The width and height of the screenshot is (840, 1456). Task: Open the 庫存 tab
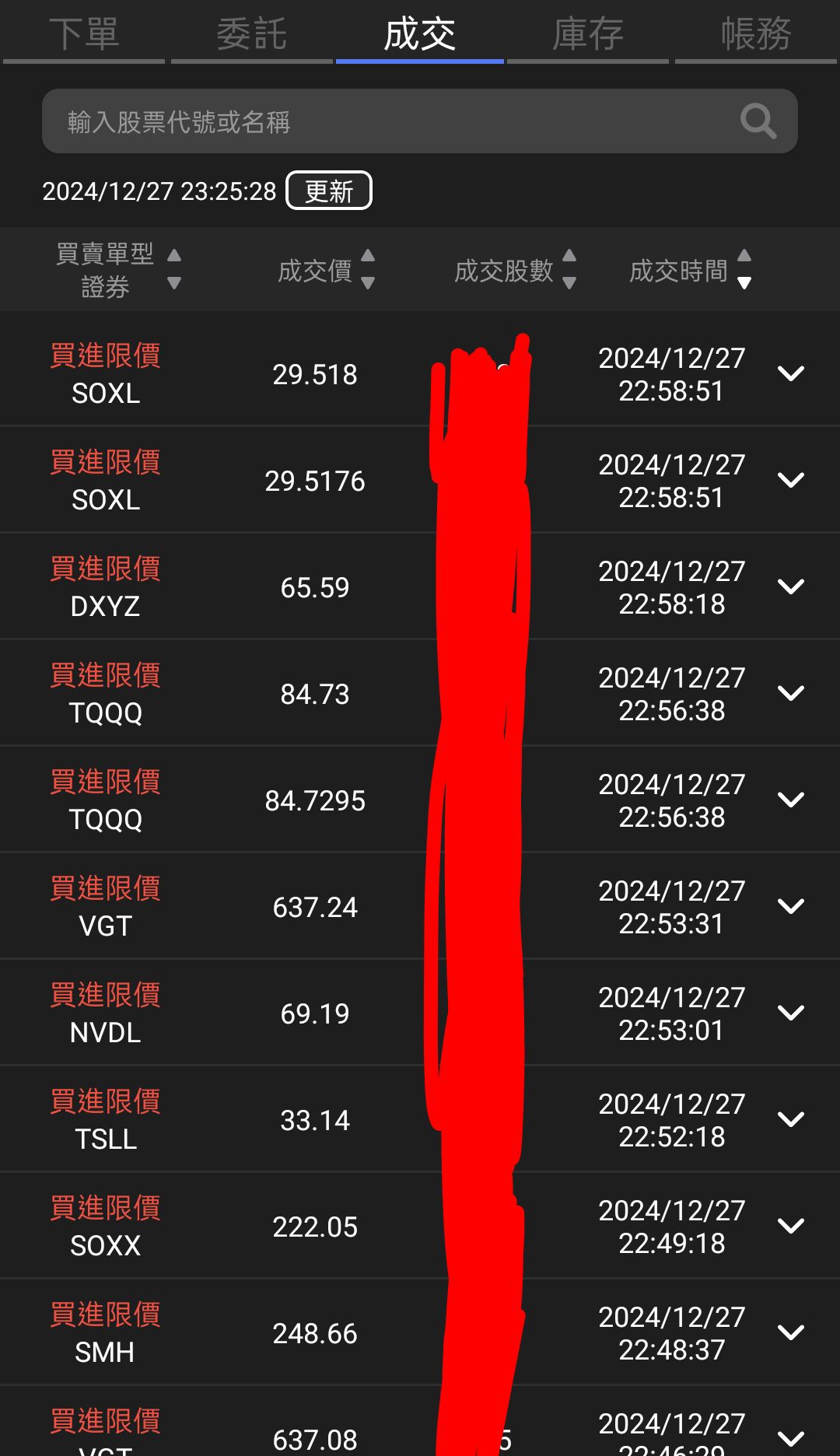tap(587, 33)
